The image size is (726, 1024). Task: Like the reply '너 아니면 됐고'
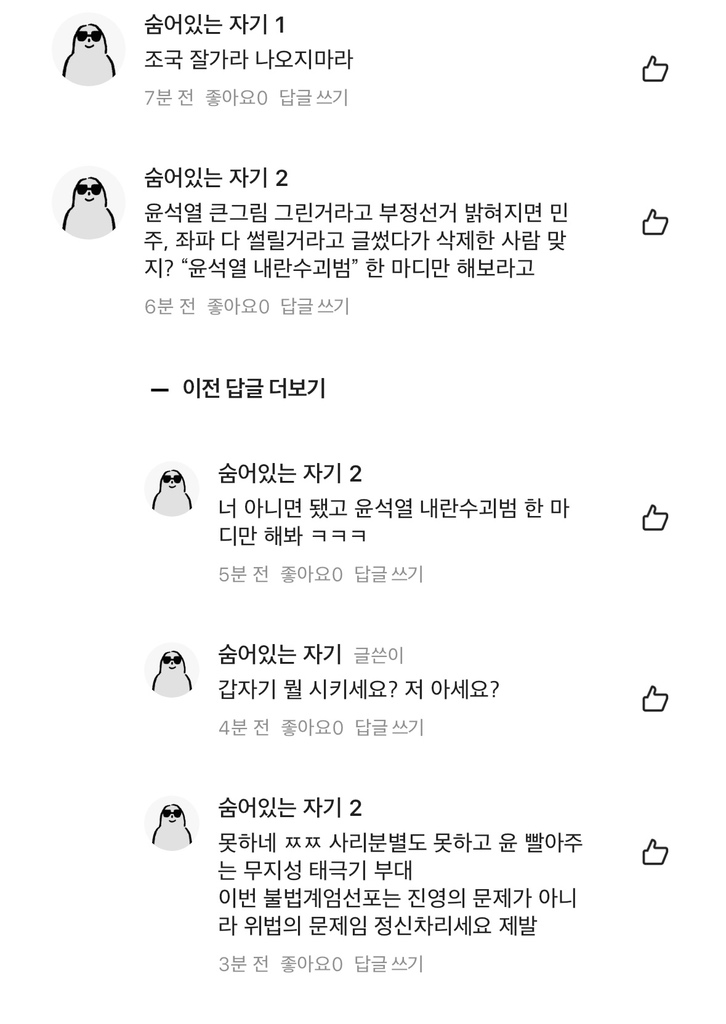[655, 517]
